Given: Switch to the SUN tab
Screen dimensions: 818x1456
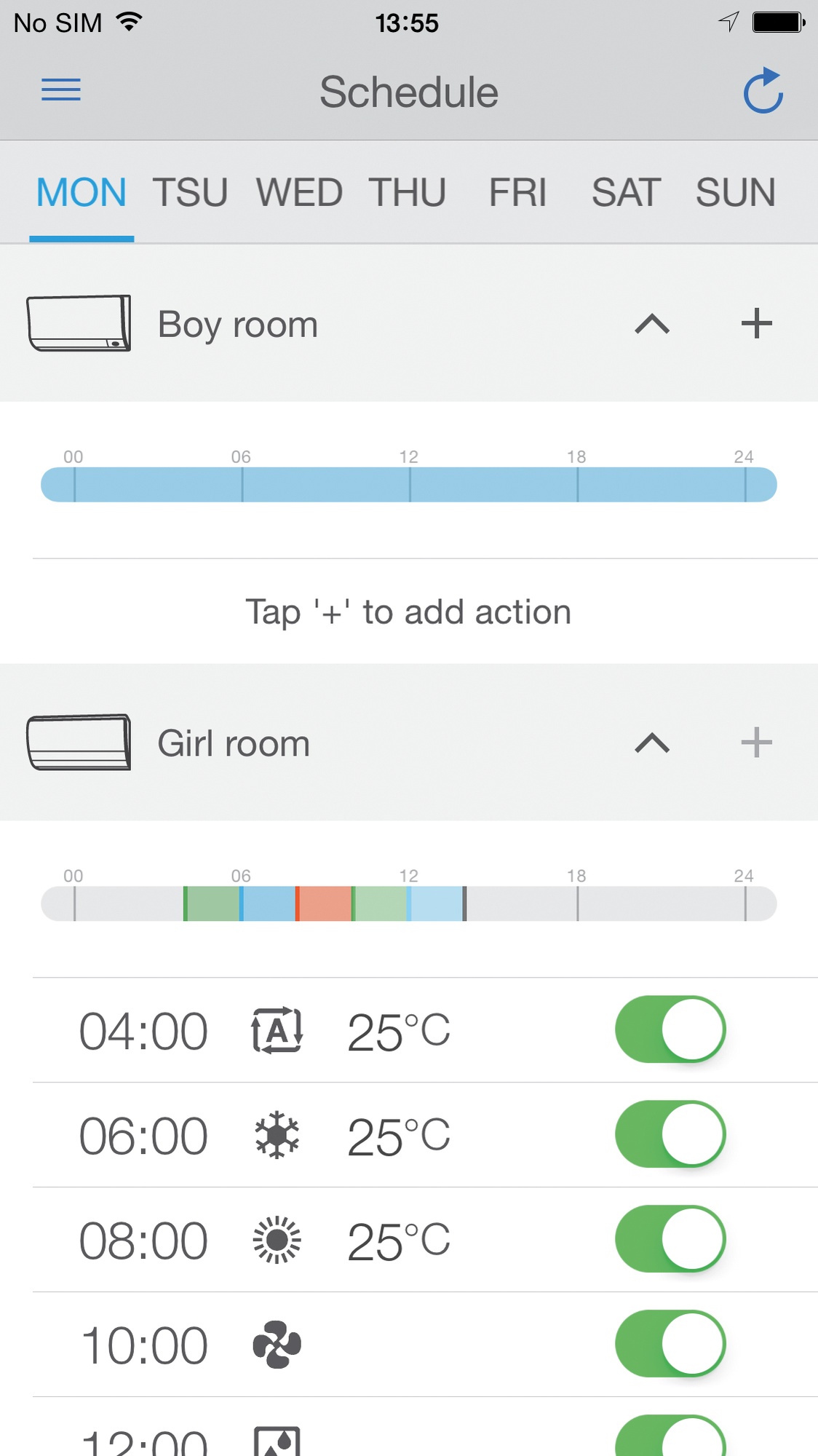Looking at the screenshot, I should 735,193.
